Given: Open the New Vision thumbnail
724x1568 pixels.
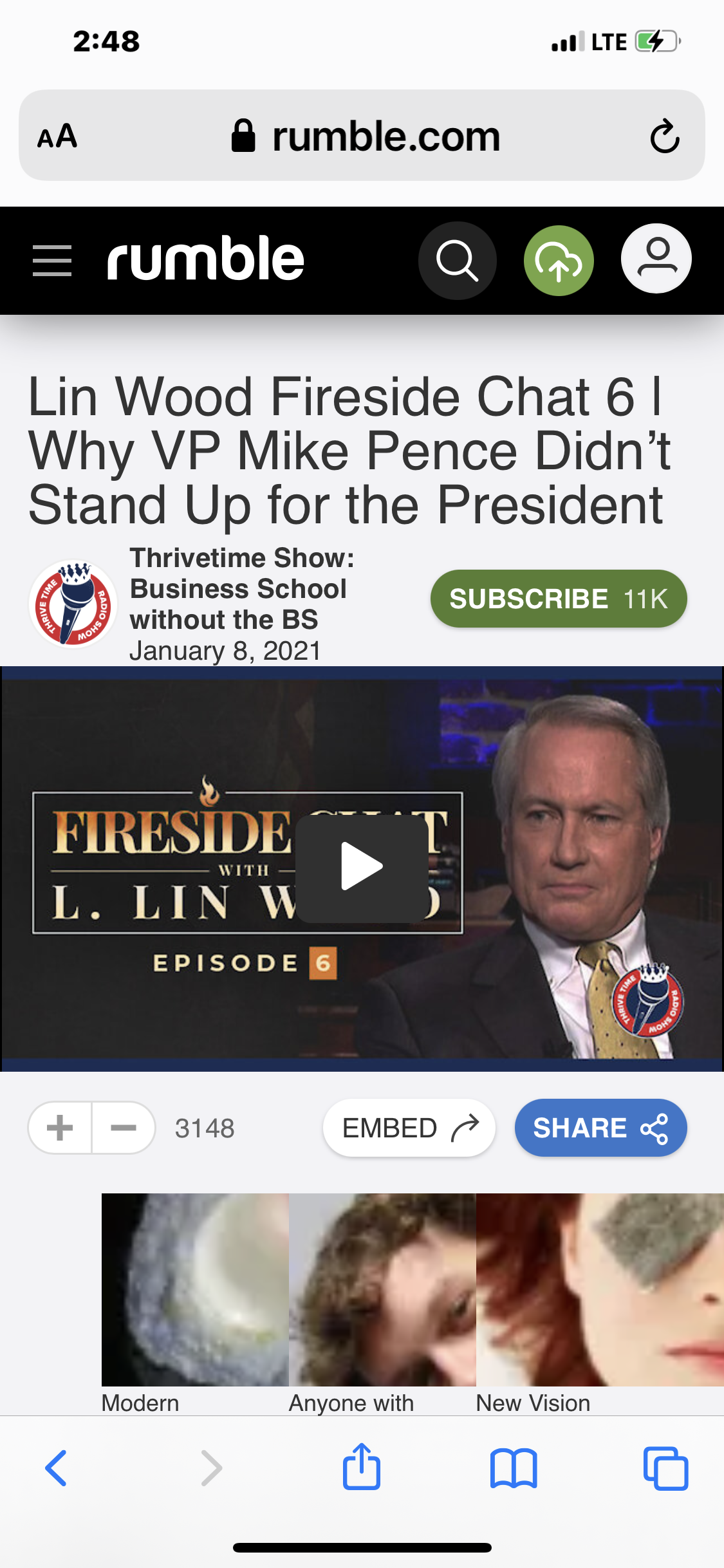Looking at the screenshot, I should (x=599, y=1290).
